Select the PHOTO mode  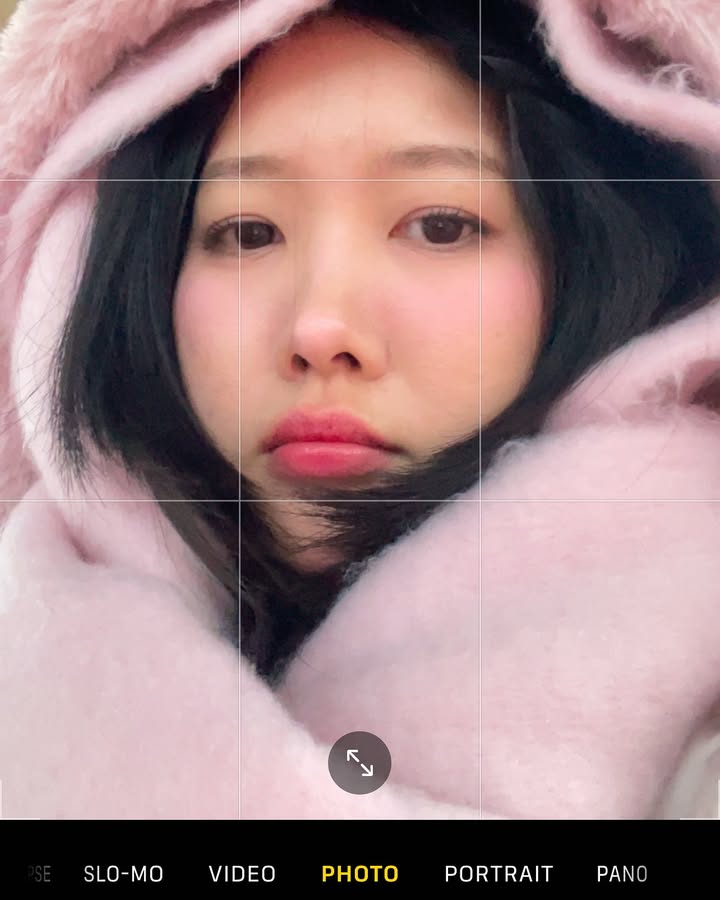pyautogui.click(x=360, y=874)
